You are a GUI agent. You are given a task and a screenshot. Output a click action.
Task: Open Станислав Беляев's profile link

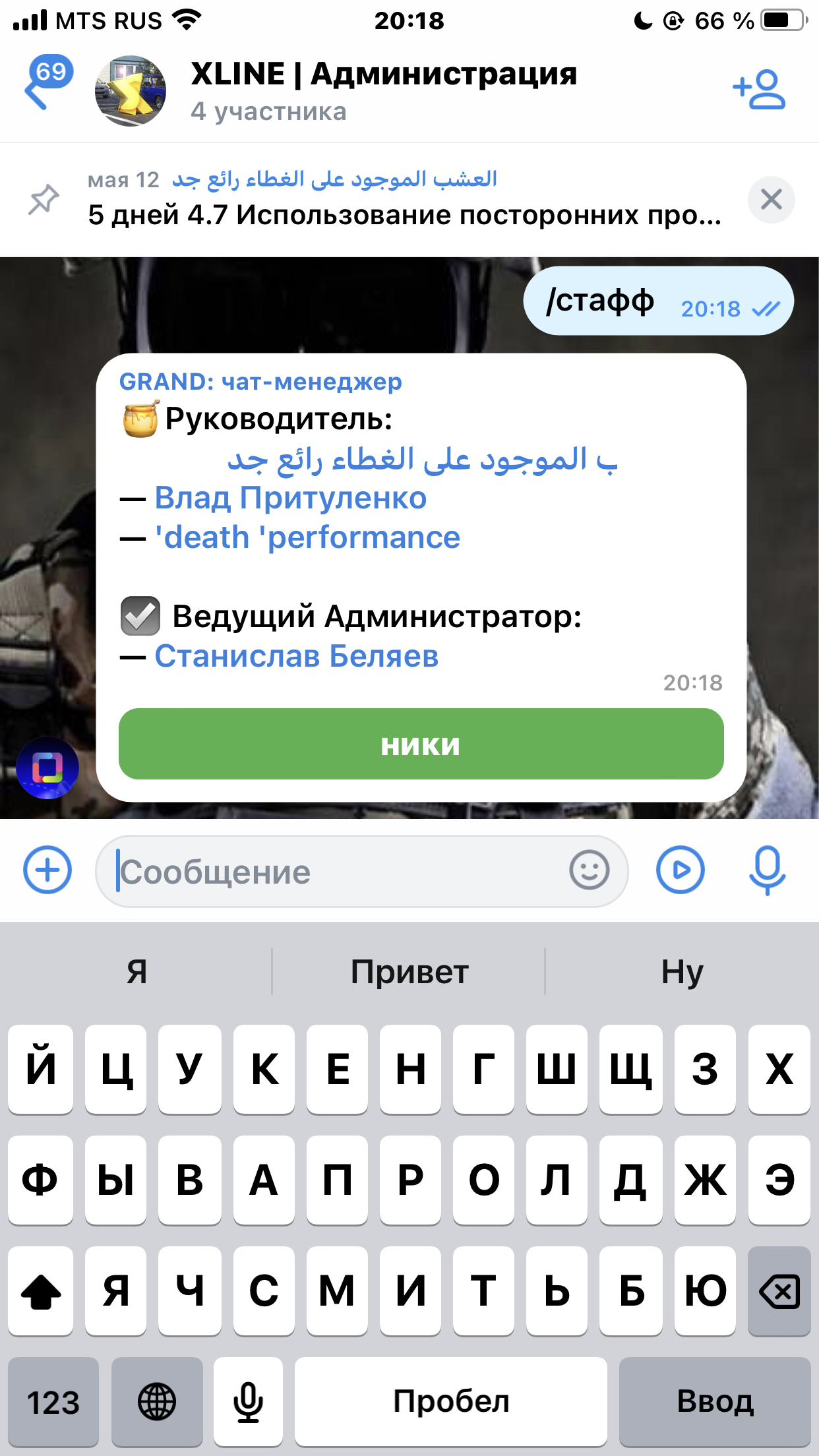click(296, 656)
